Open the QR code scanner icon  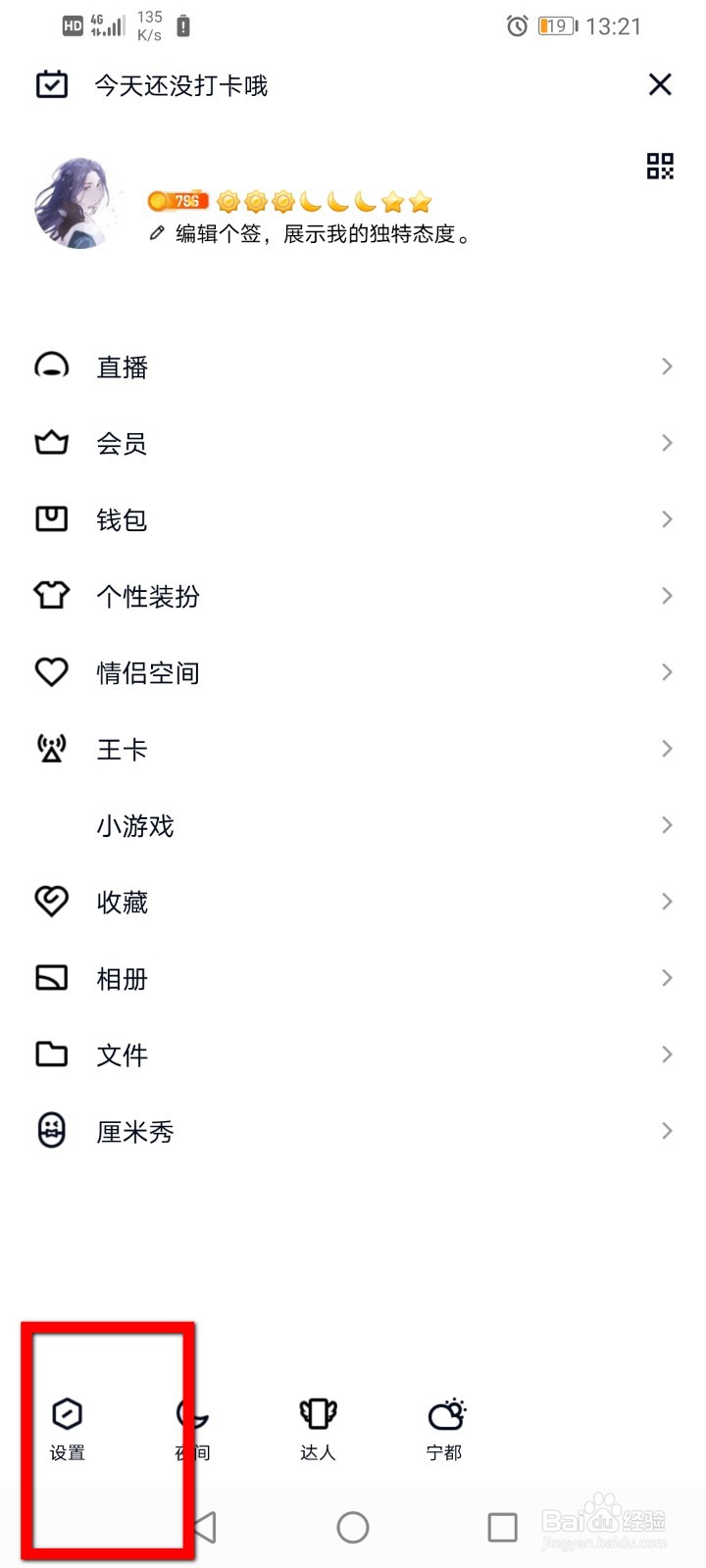click(661, 167)
